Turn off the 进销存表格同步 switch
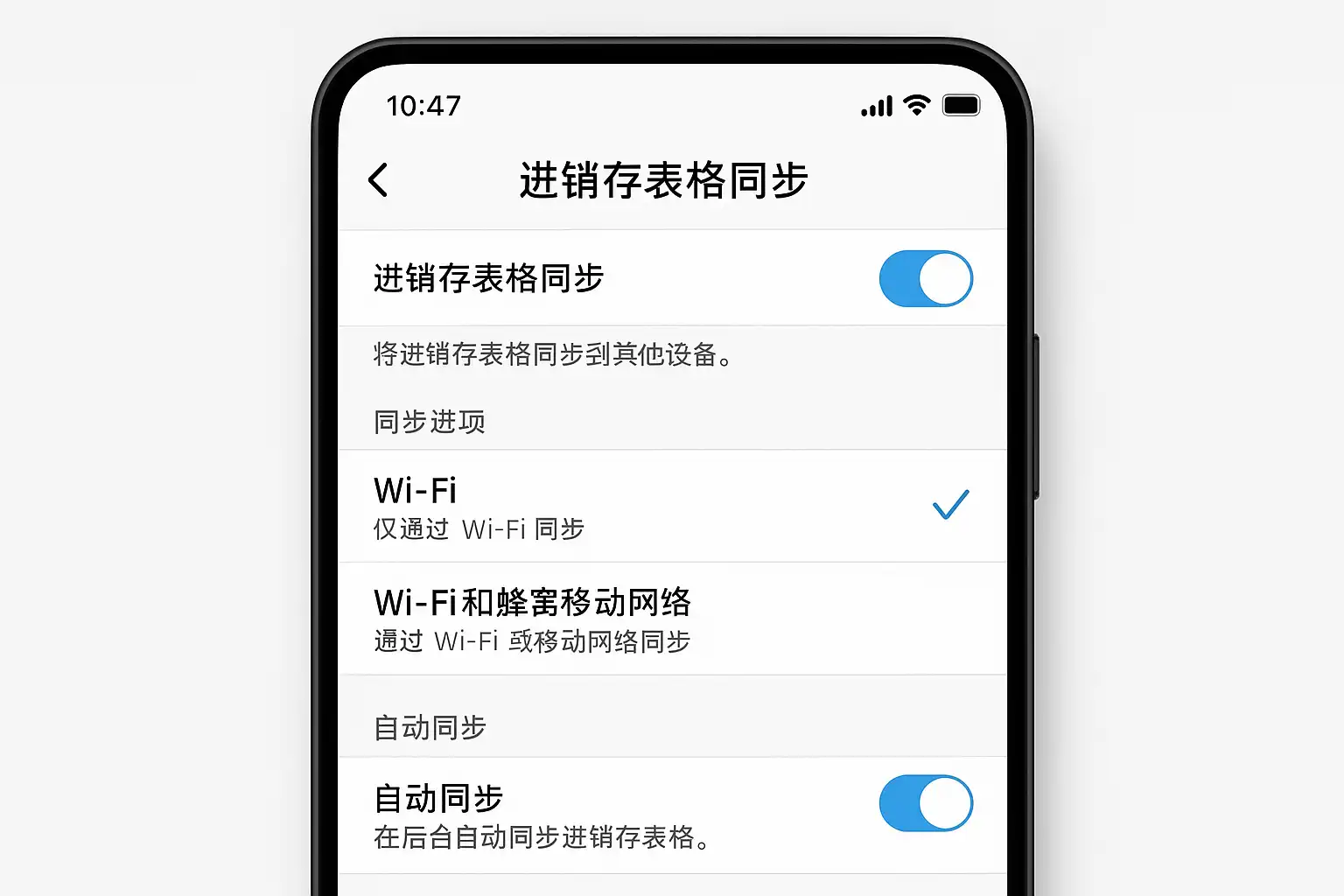This screenshot has height=896, width=1344. pos(925,279)
